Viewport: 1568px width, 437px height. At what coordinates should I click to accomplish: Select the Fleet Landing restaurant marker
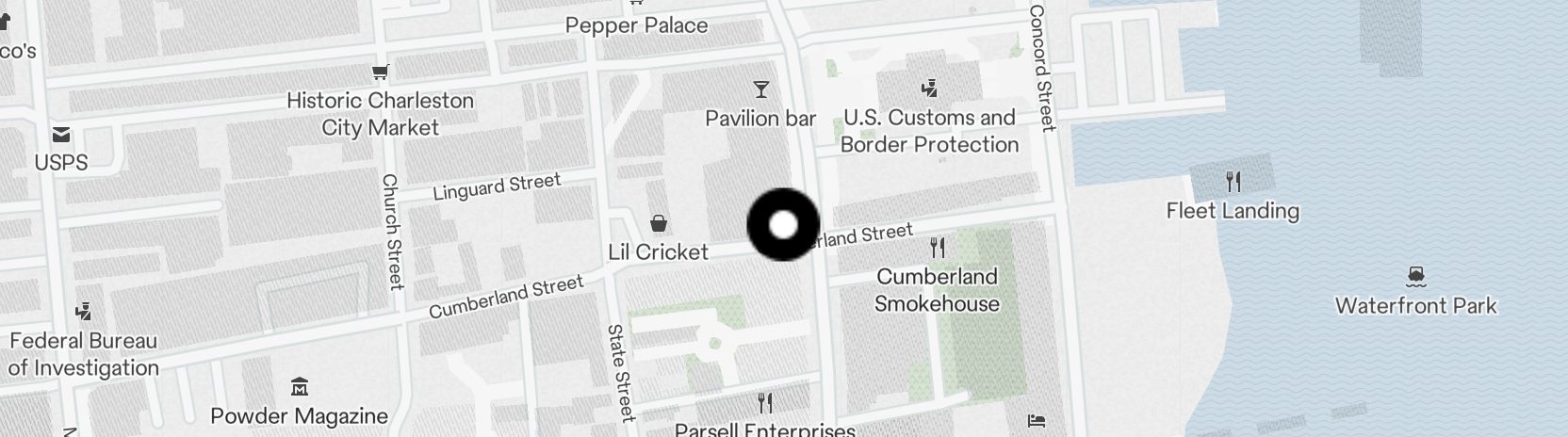(x=1233, y=182)
